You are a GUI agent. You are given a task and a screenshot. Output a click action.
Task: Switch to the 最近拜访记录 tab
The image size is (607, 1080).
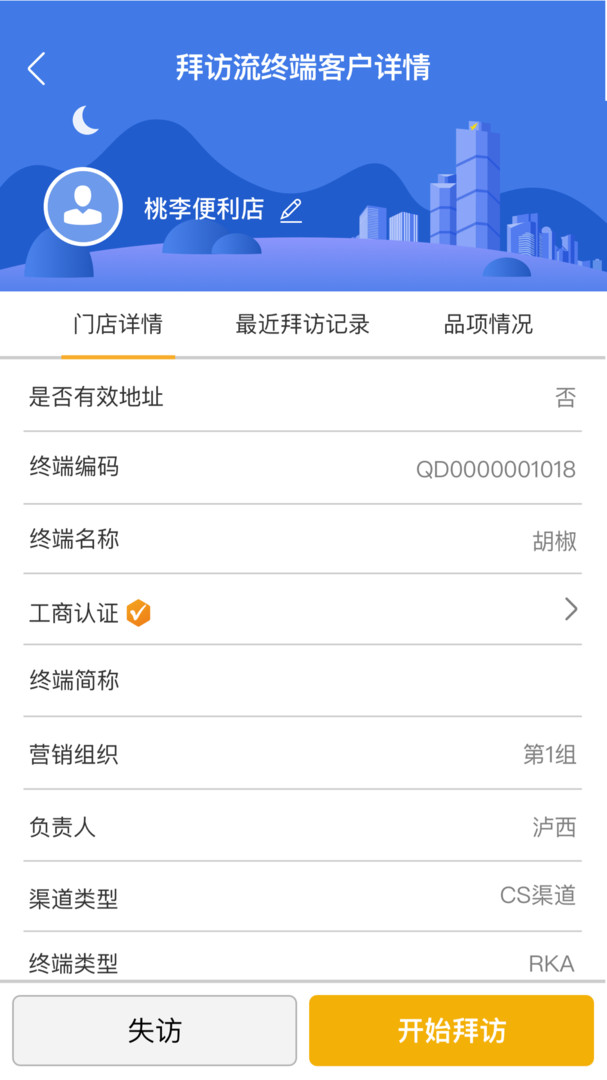(303, 325)
